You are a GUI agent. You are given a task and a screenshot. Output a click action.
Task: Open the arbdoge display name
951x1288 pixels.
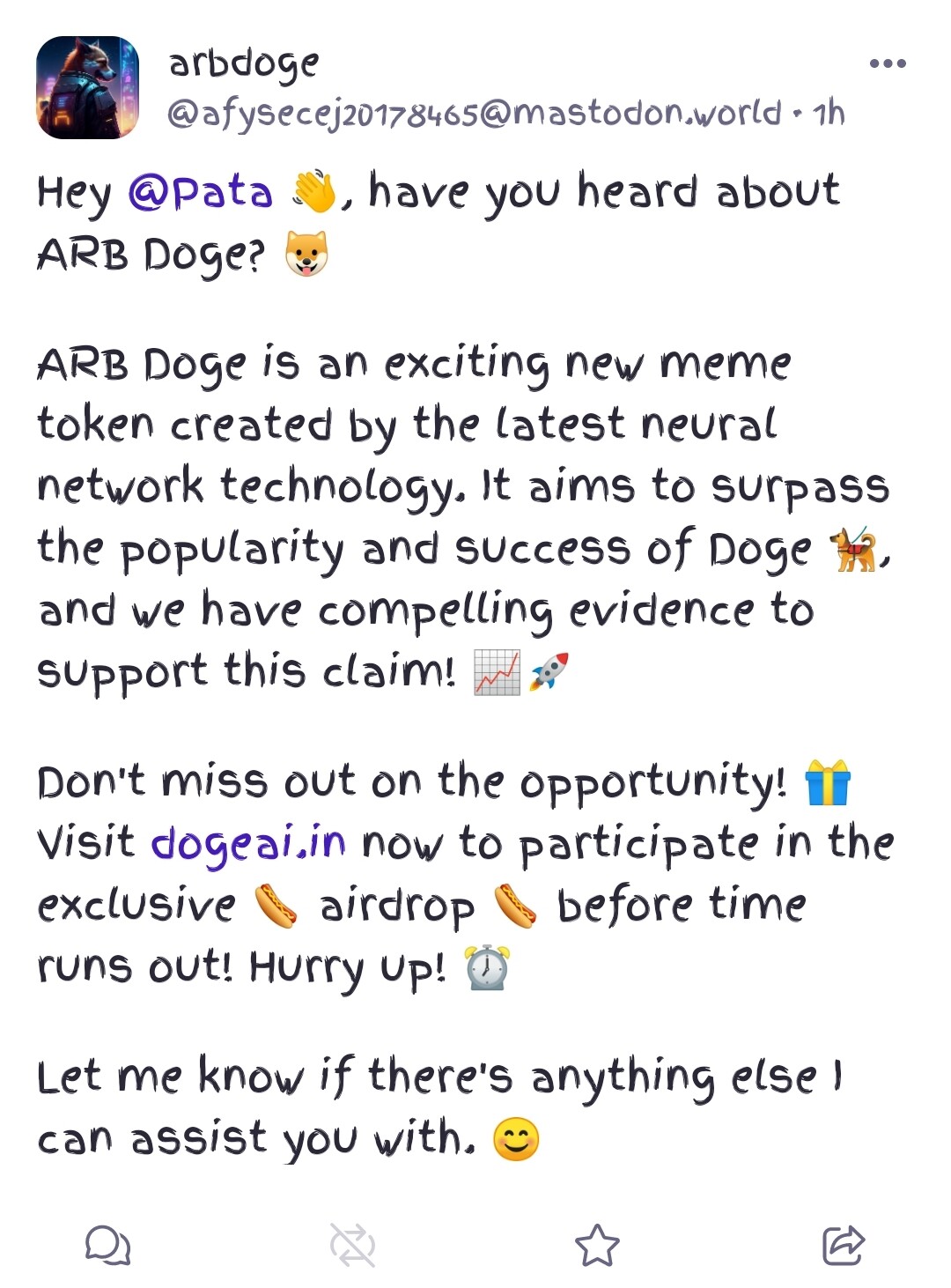tap(244, 63)
